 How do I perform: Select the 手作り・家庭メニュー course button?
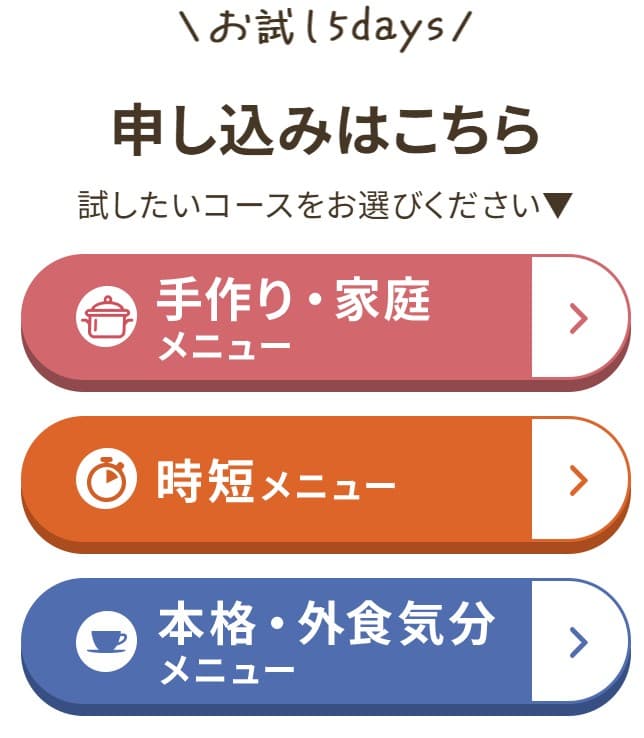[325, 318]
